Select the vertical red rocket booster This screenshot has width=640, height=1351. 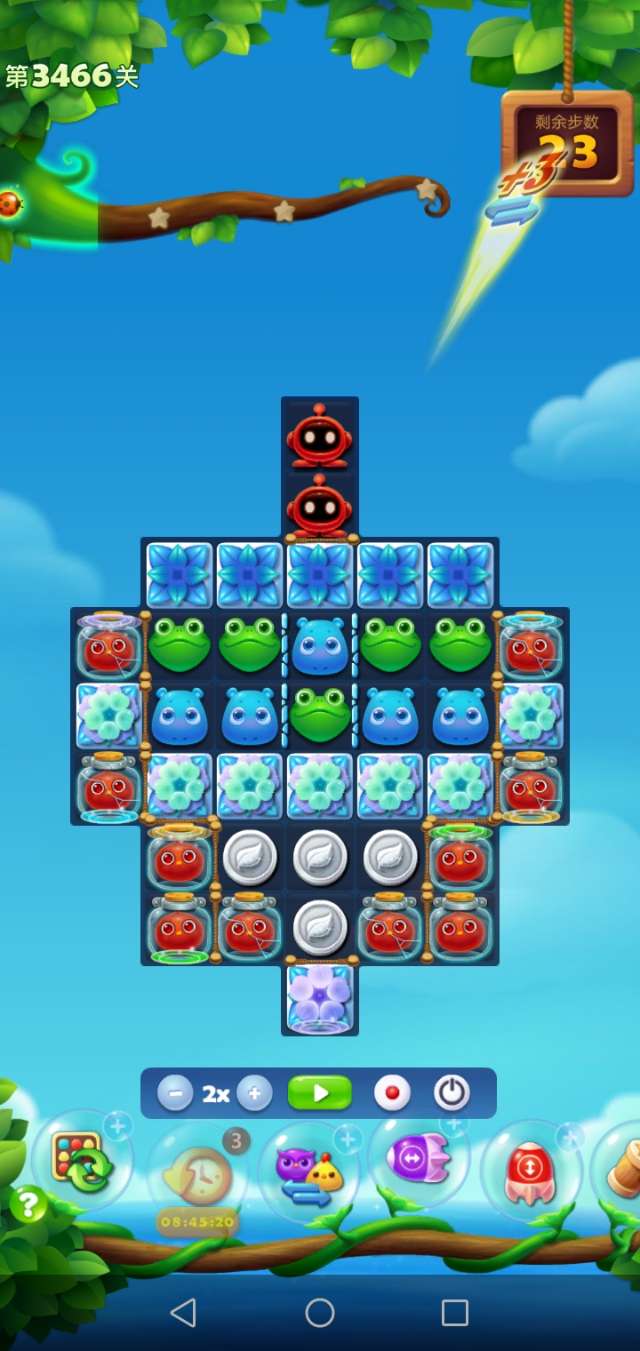click(531, 1171)
